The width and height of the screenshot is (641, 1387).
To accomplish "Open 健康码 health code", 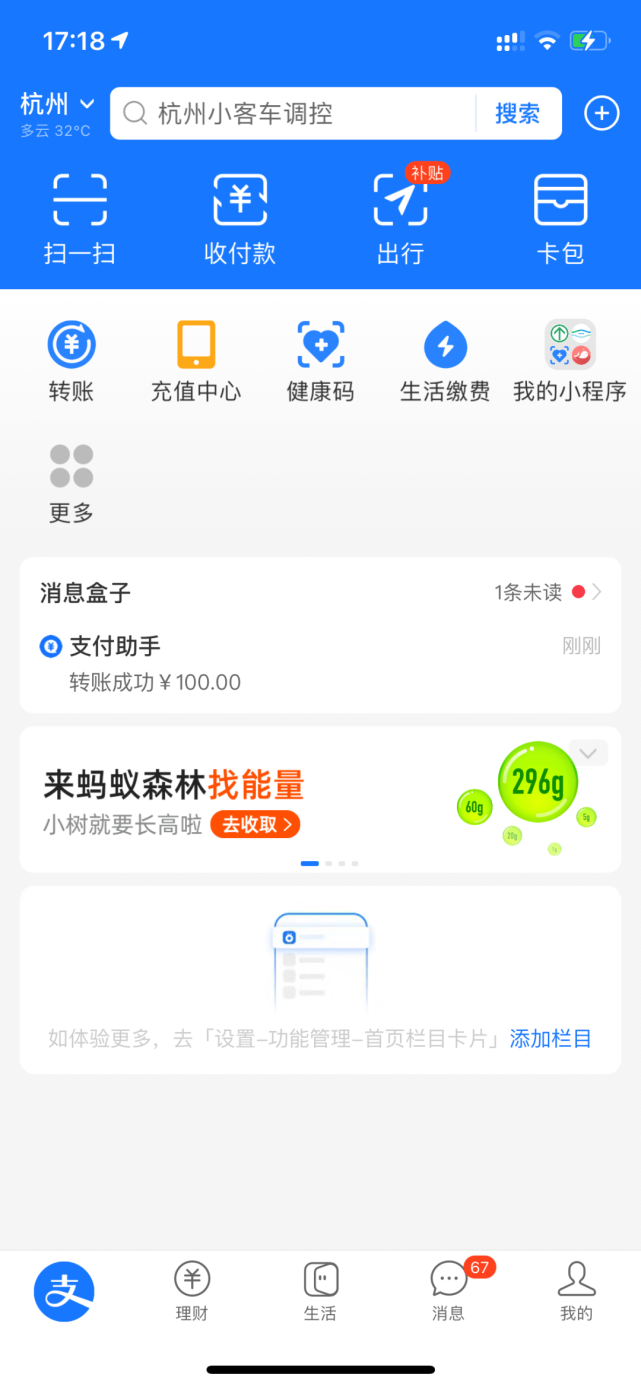I will pos(320,361).
